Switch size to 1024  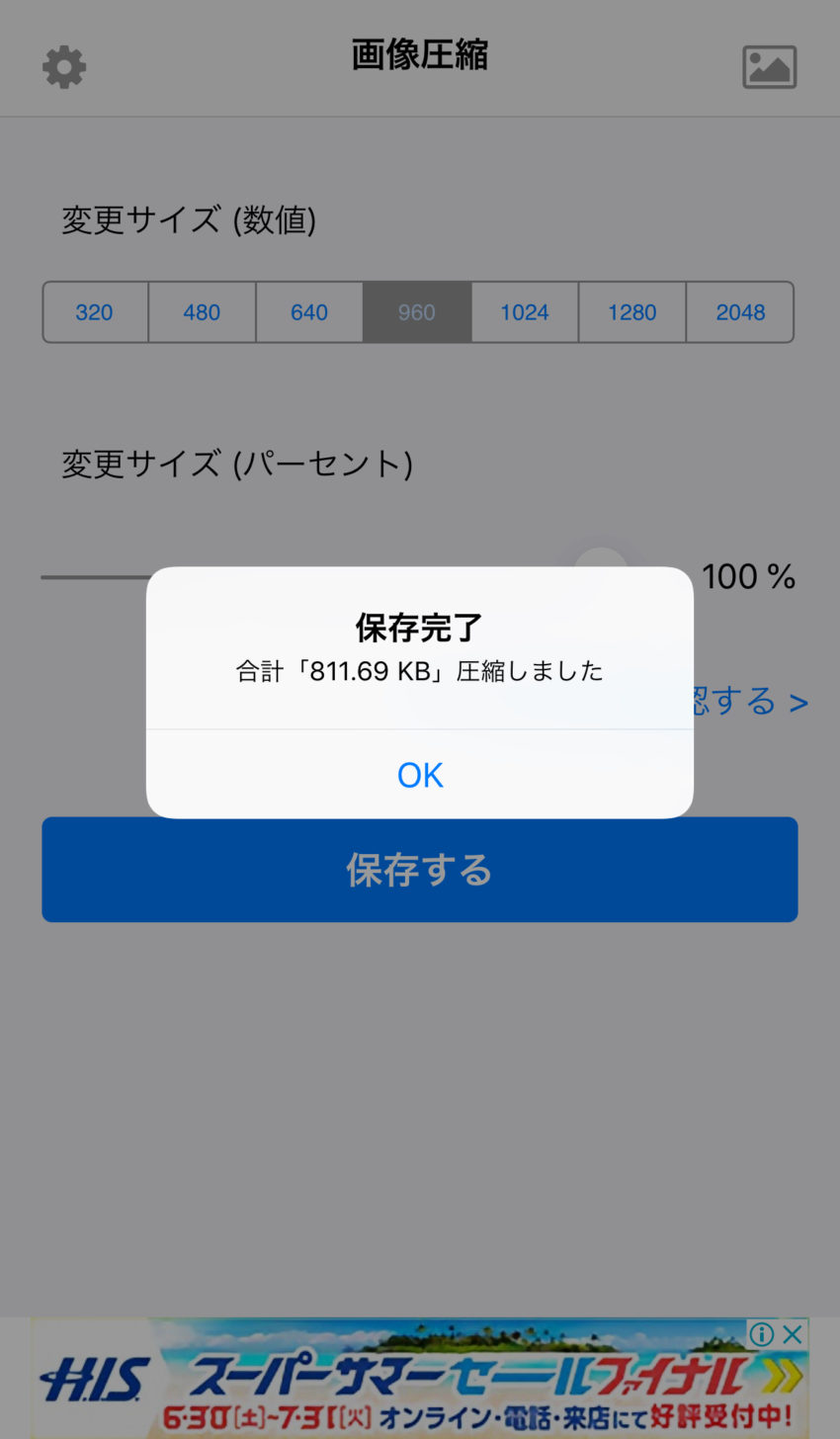point(525,312)
